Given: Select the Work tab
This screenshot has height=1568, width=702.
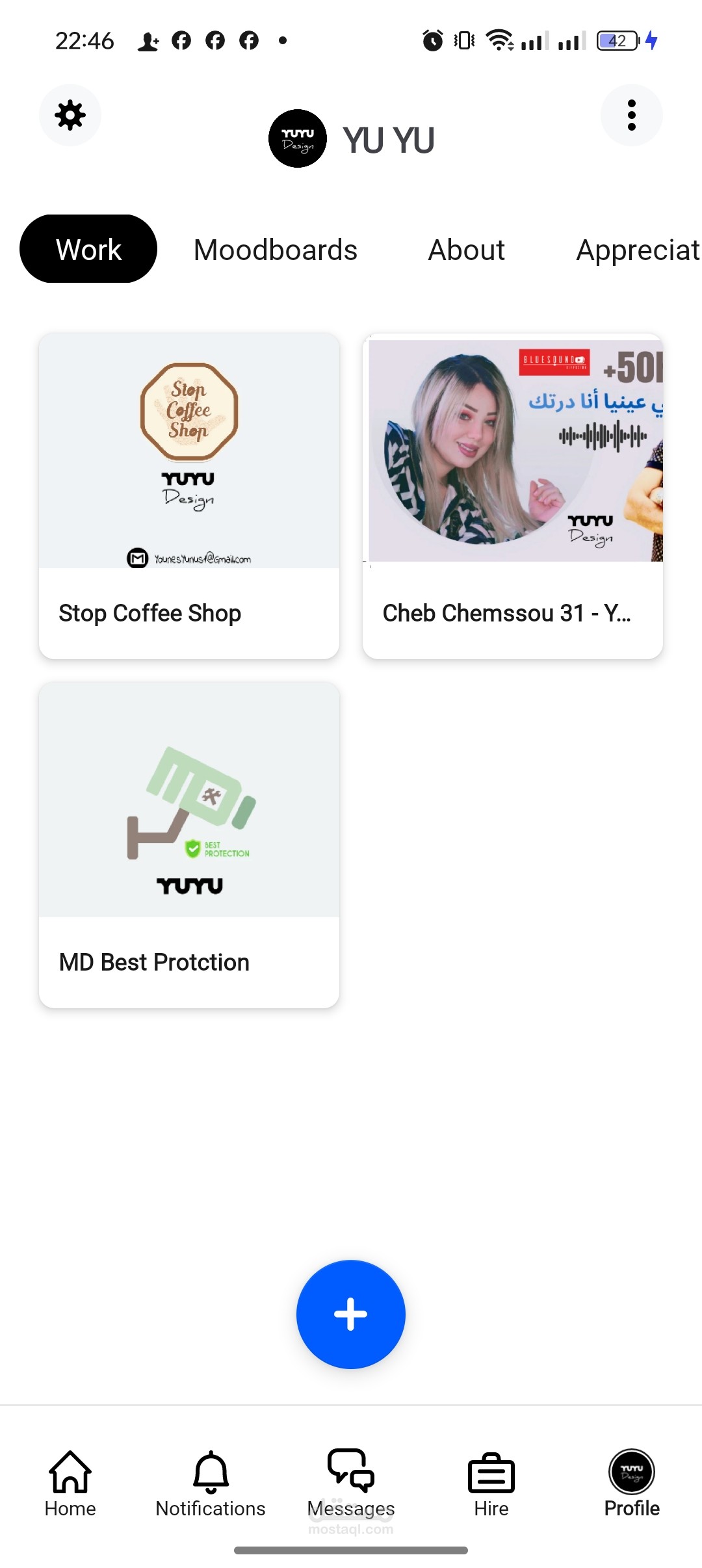Looking at the screenshot, I should point(88,250).
